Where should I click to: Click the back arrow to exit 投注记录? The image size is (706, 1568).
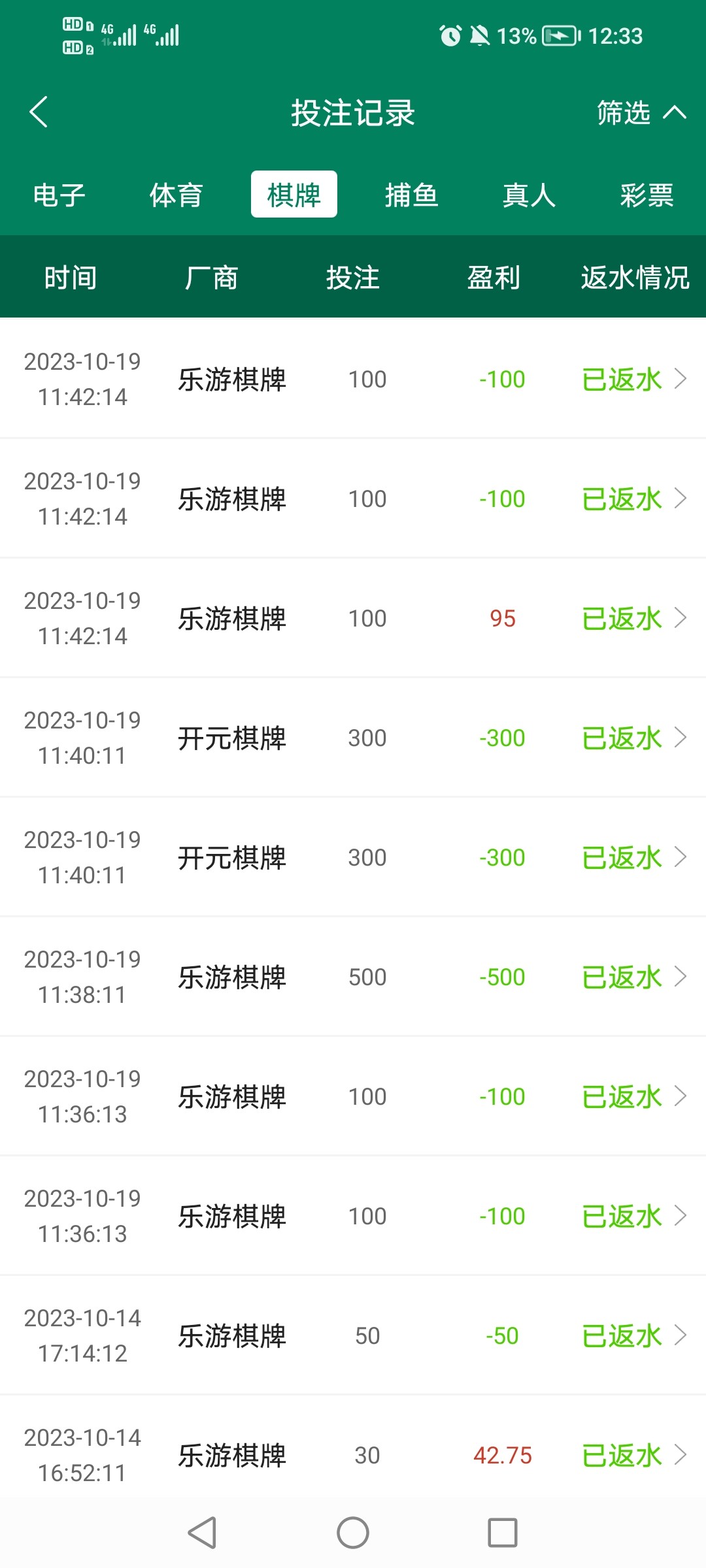click(x=39, y=112)
